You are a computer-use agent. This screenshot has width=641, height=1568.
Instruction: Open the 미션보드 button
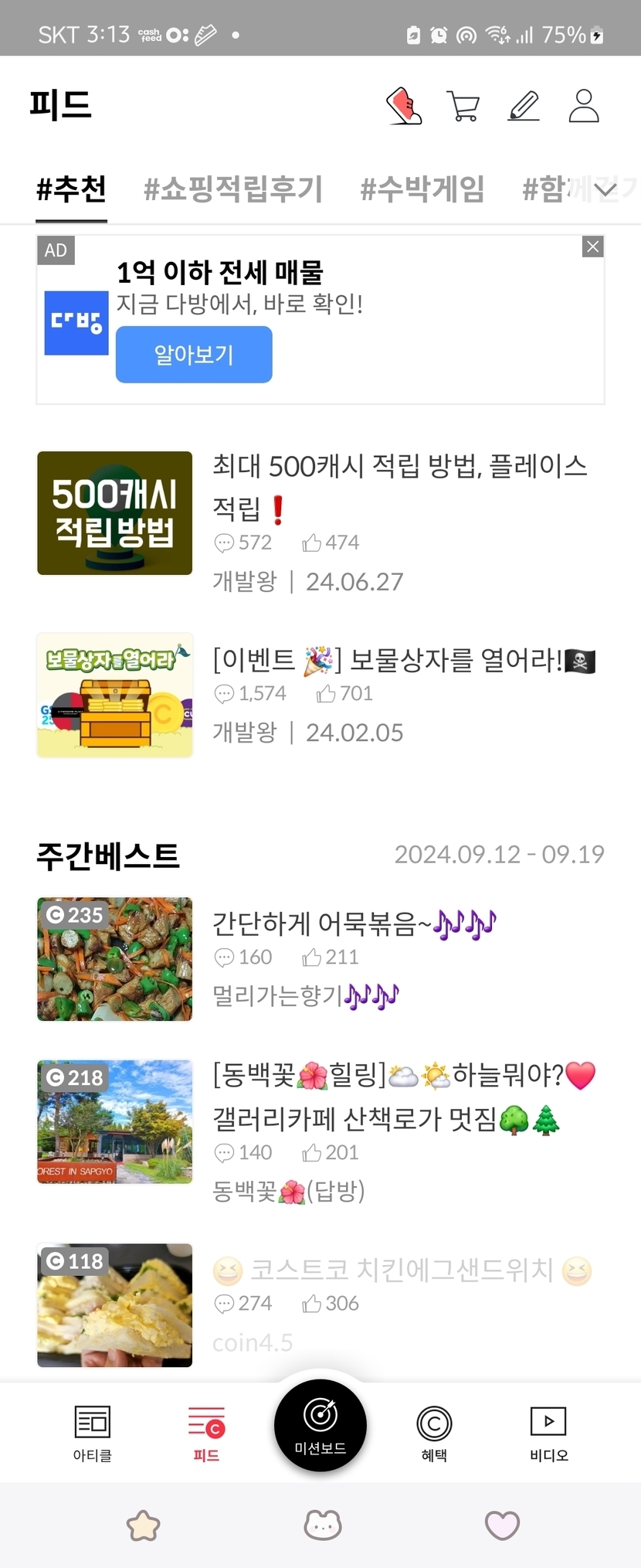[320, 1425]
